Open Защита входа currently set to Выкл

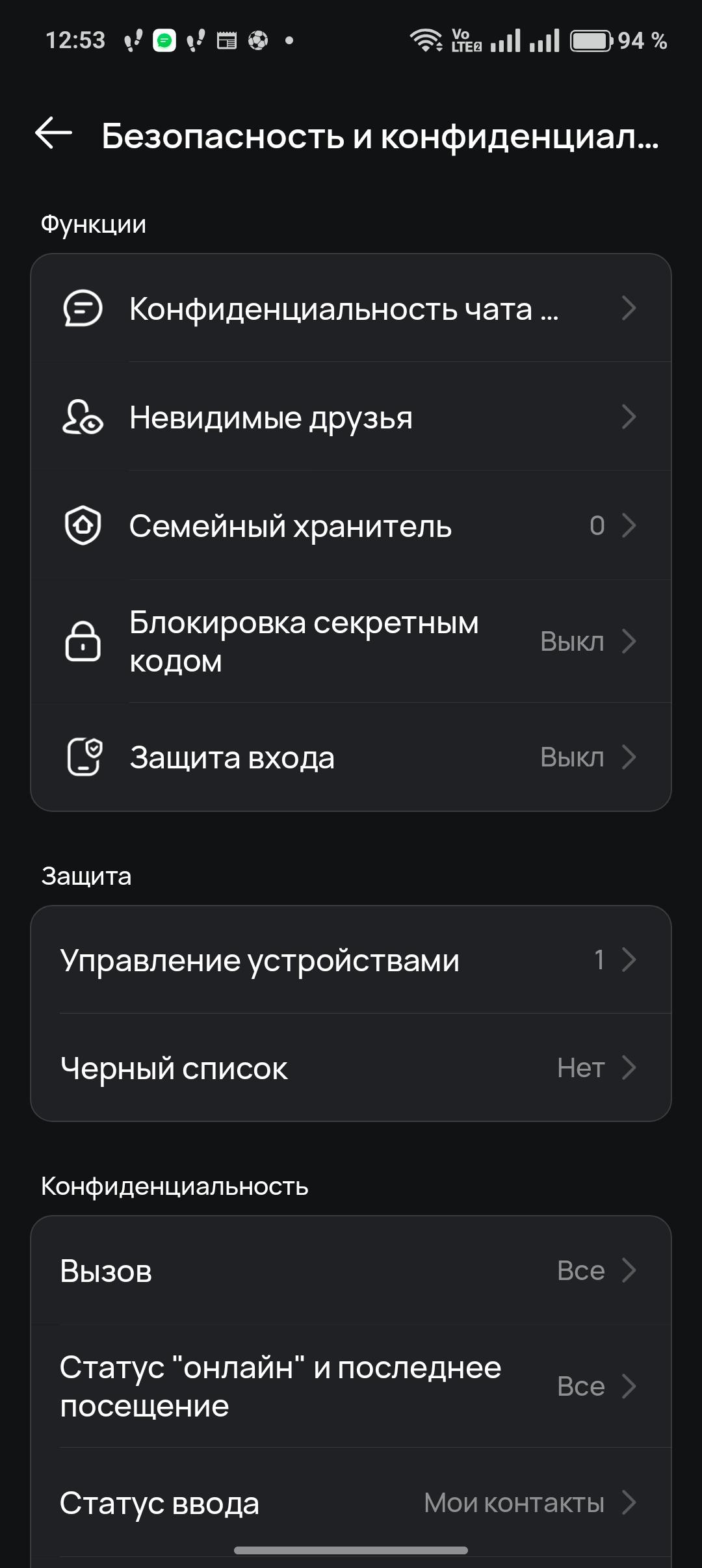click(351, 757)
